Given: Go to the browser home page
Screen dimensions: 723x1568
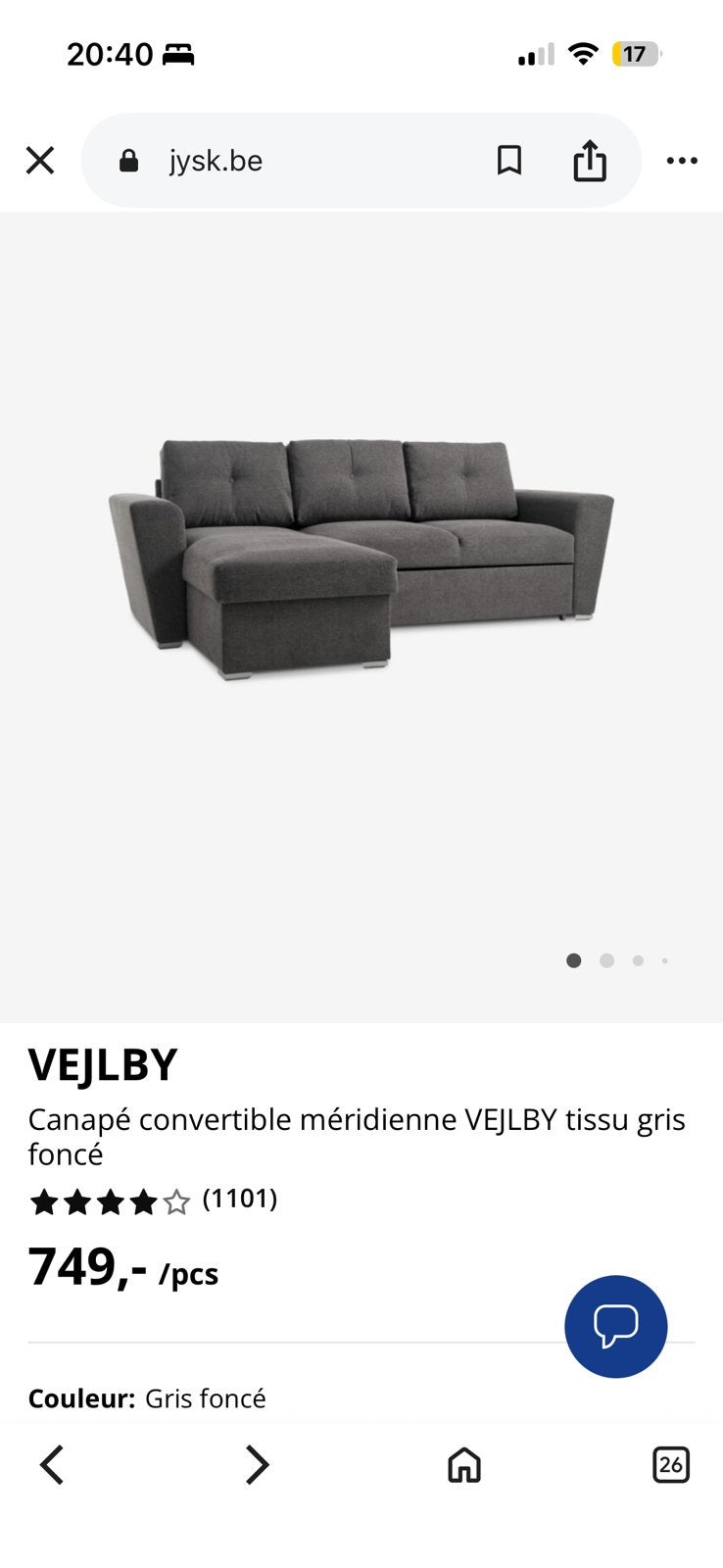Looking at the screenshot, I should [464, 1465].
